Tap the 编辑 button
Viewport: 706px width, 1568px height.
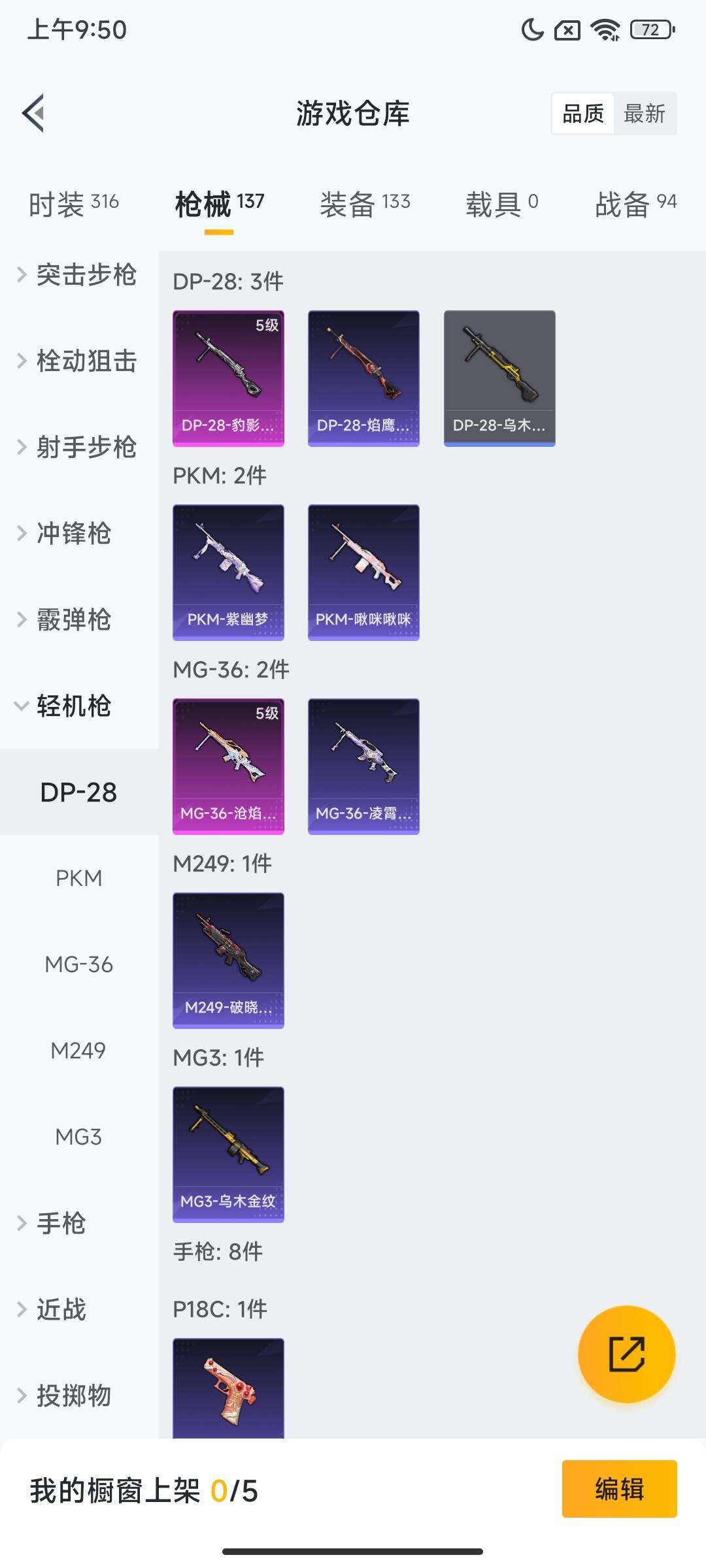620,1487
